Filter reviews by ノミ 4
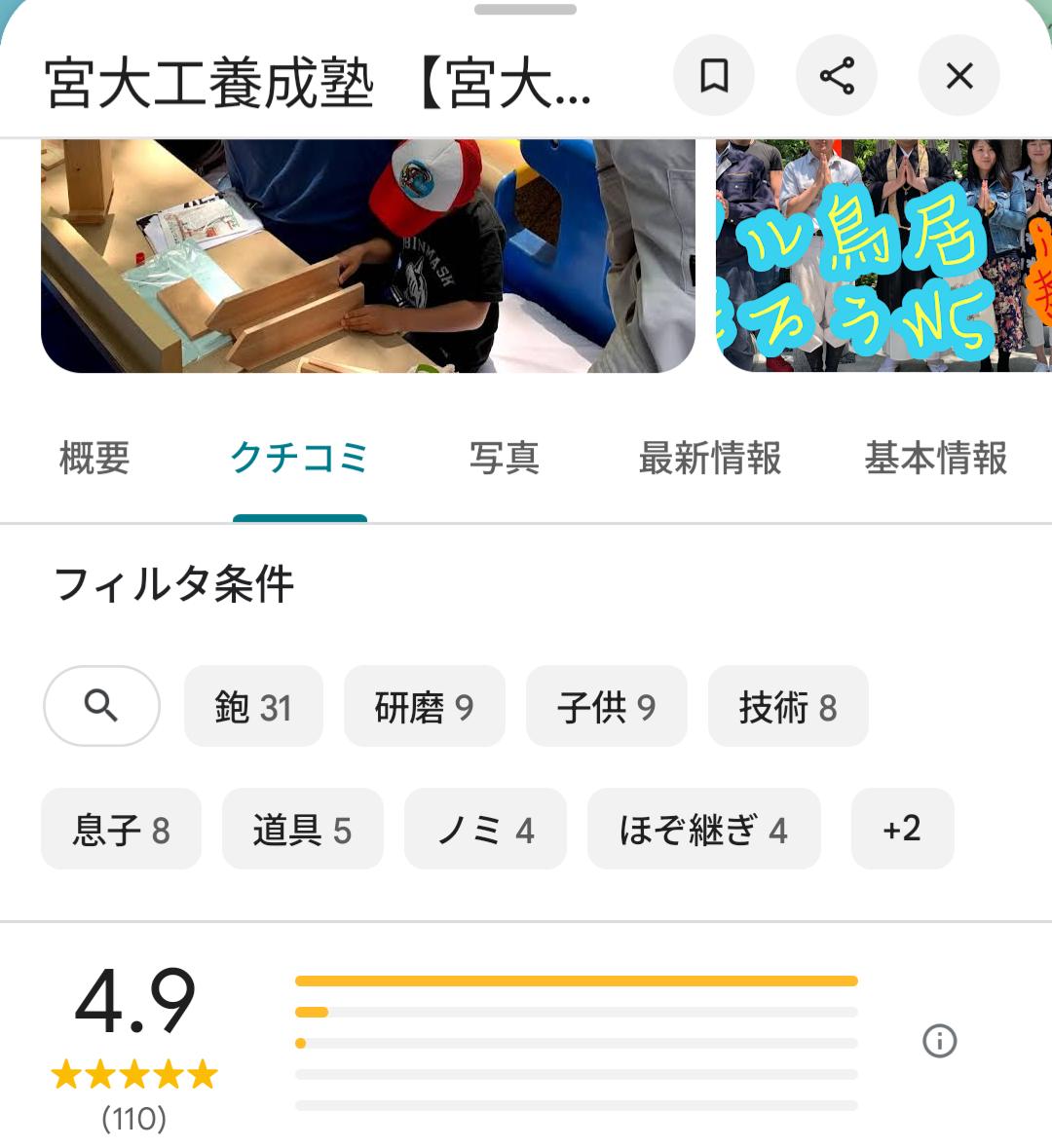Viewport: 1052px width, 1148px height. click(485, 830)
